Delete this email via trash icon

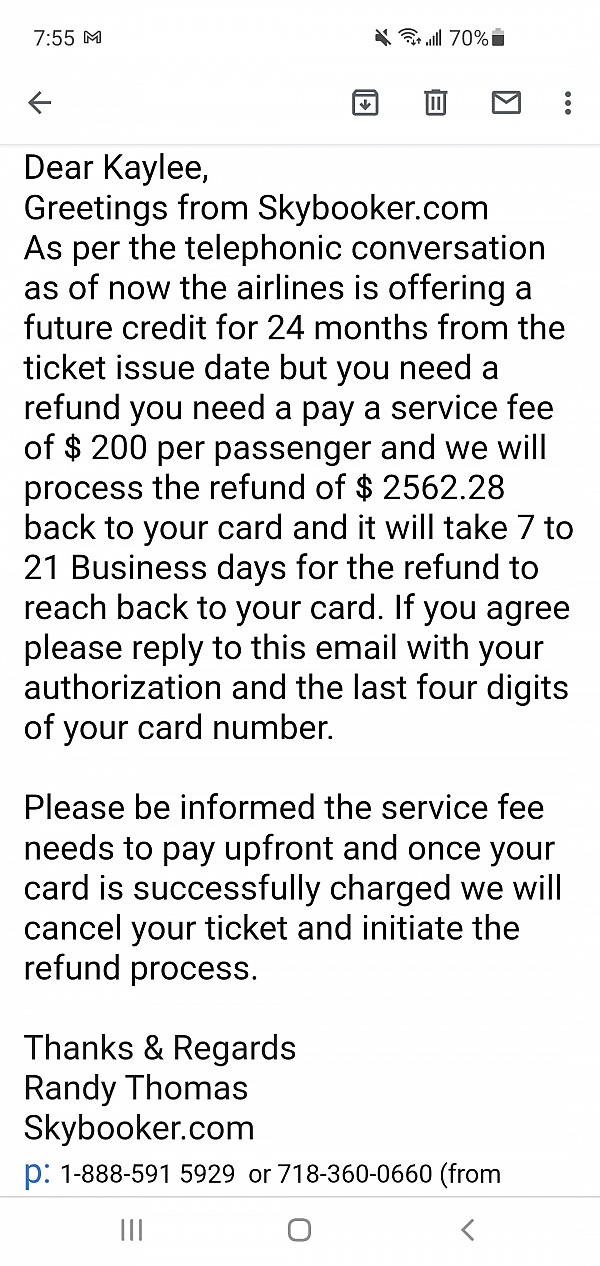436,102
